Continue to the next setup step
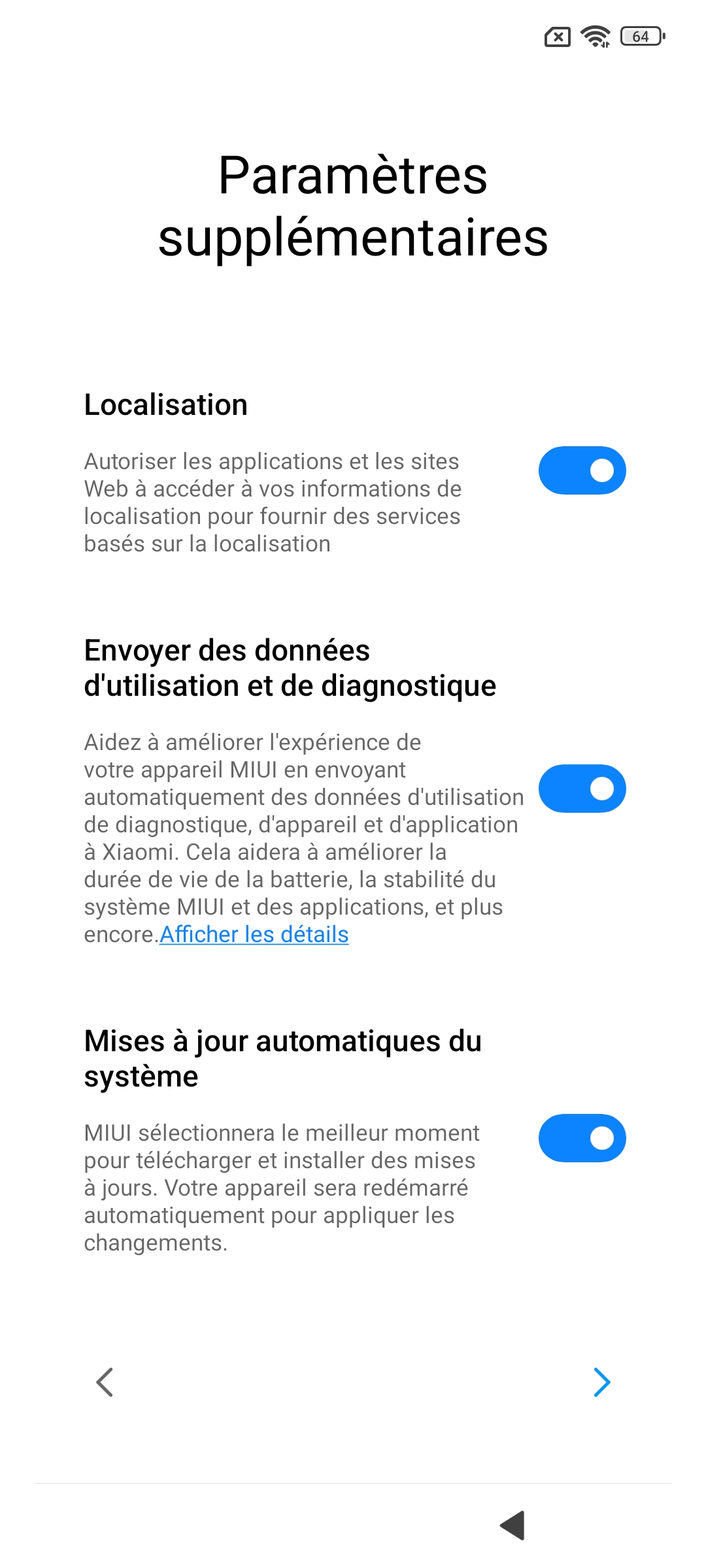This screenshot has height=1568, width=706. [x=601, y=1382]
